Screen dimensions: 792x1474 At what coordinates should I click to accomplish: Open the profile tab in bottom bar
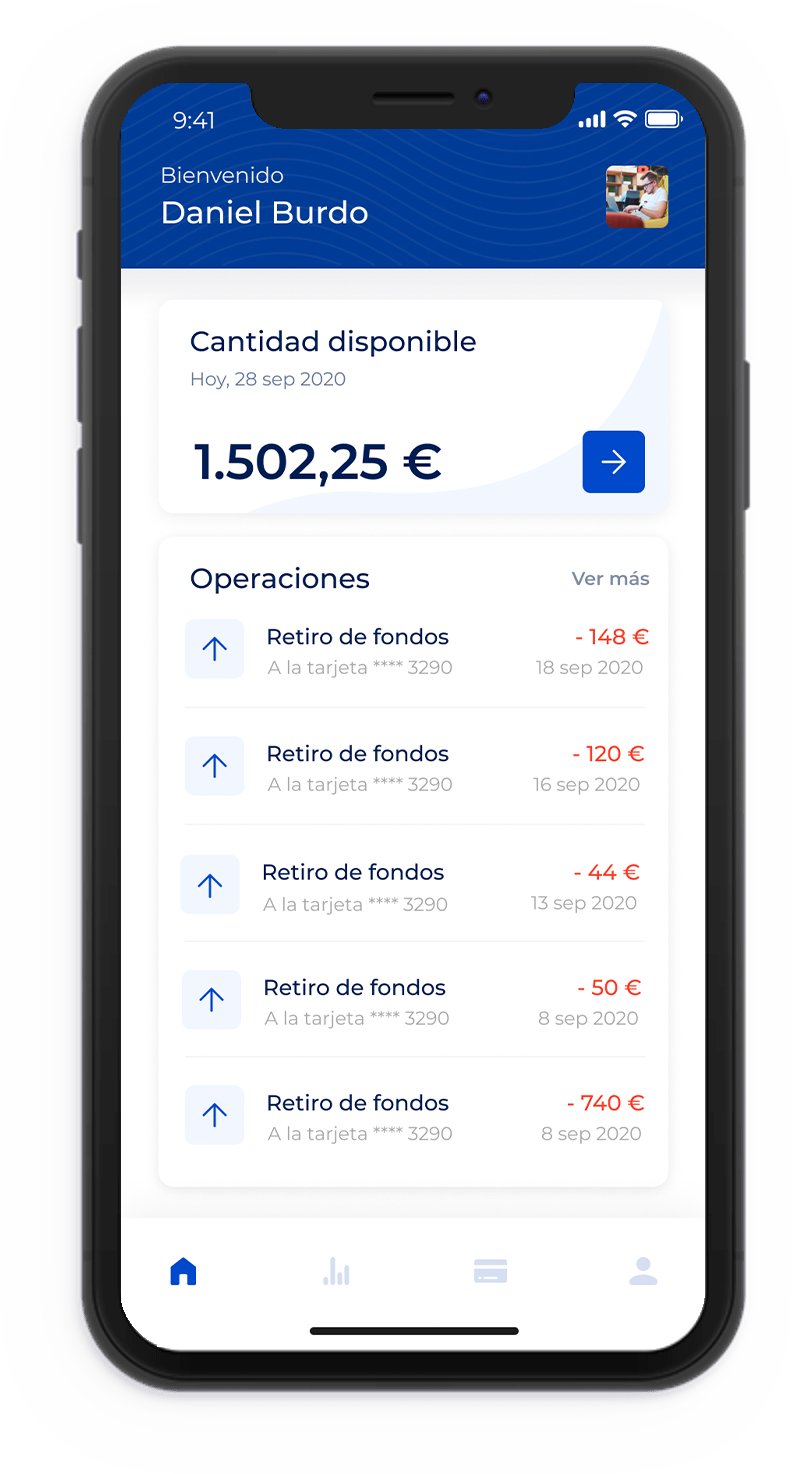pyautogui.click(x=643, y=1271)
